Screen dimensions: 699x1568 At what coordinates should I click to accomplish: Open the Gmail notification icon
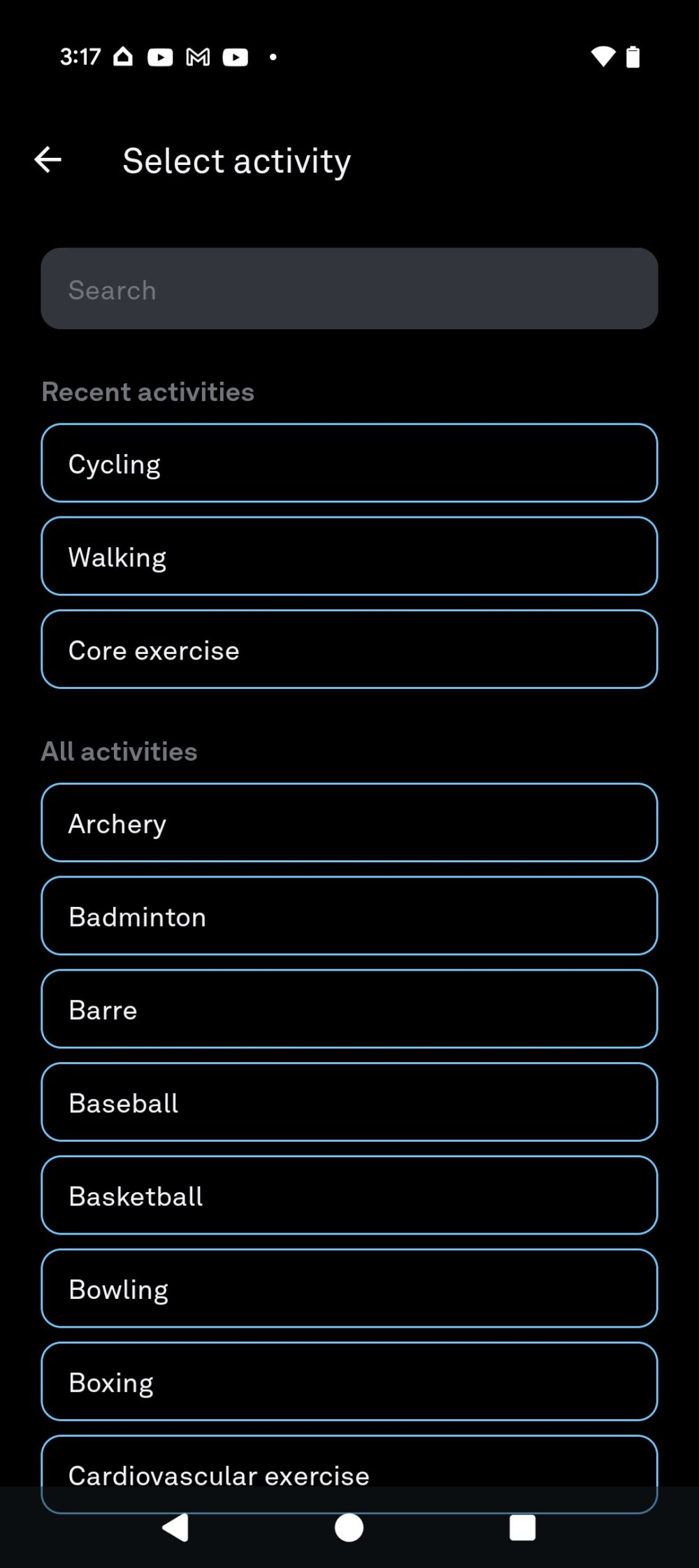[x=198, y=57]
